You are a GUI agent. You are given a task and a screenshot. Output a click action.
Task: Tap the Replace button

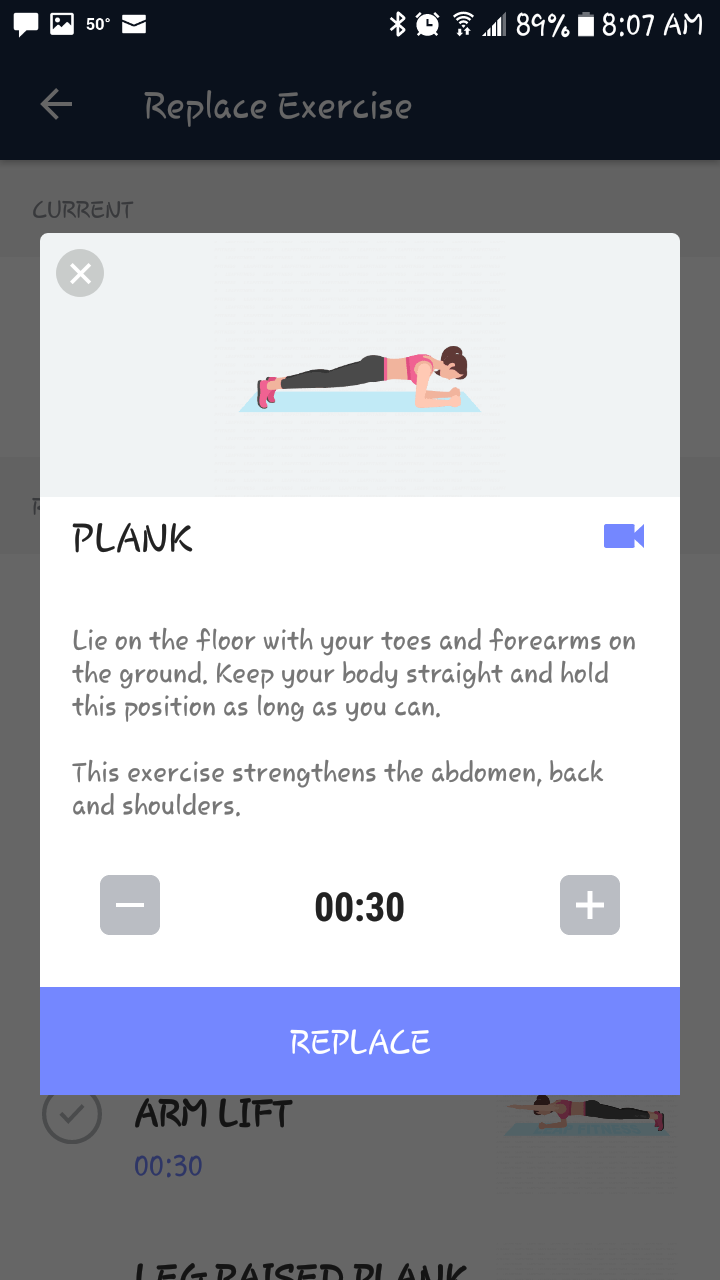click(x=360, y=1041)
